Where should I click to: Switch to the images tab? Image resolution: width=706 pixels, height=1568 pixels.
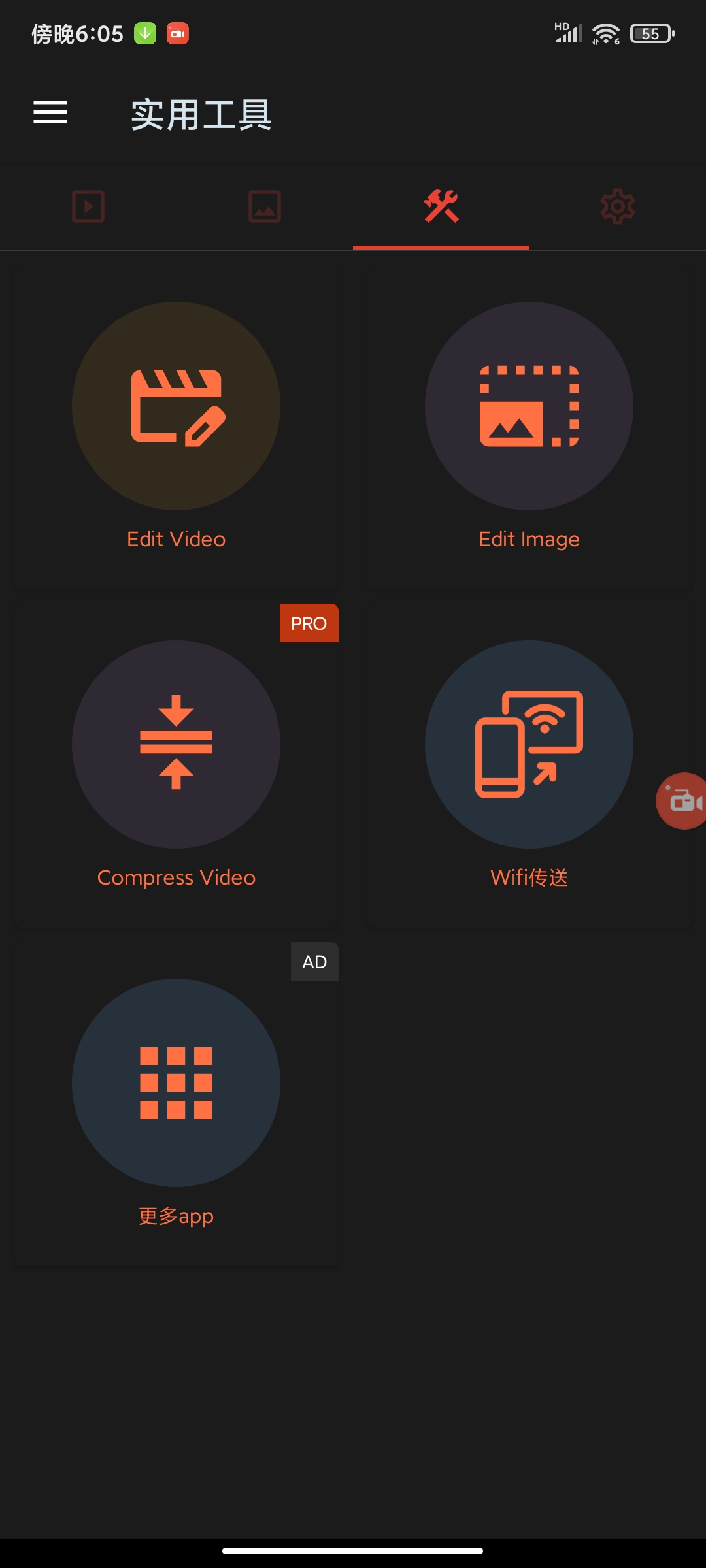click(x=265, y=206)
